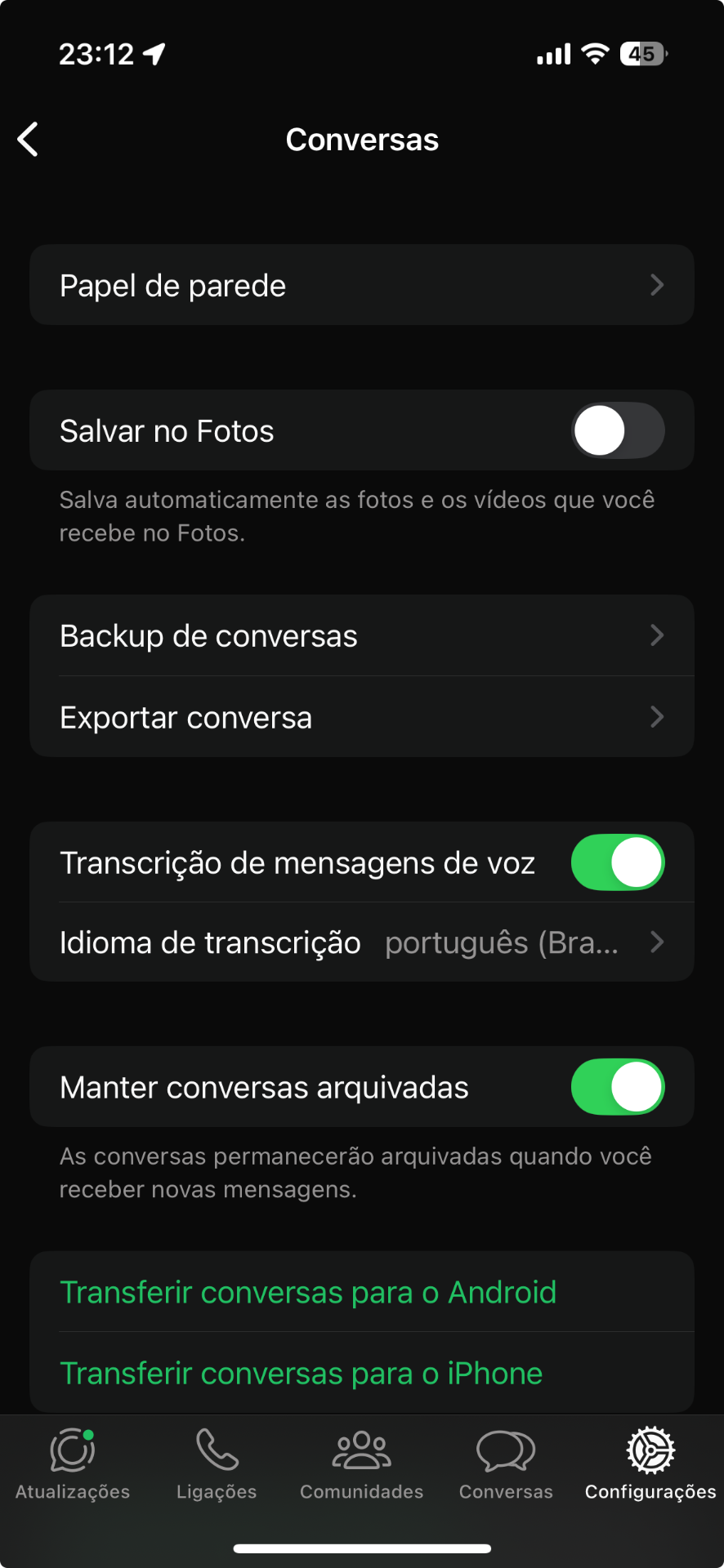
Task: Switch to the Comunidades tab
Action: (361, 1464)
